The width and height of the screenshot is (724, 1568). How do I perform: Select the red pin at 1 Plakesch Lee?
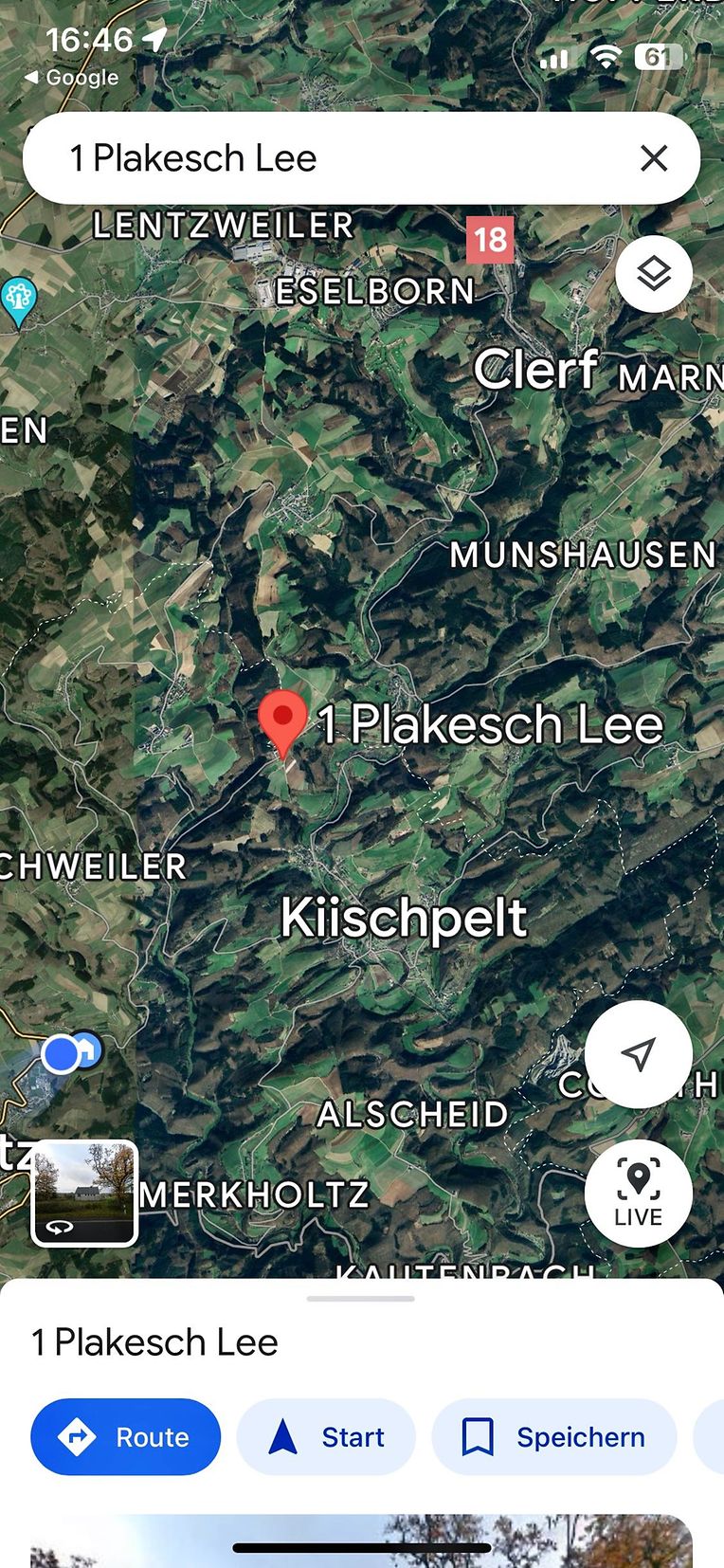point(282,722)
